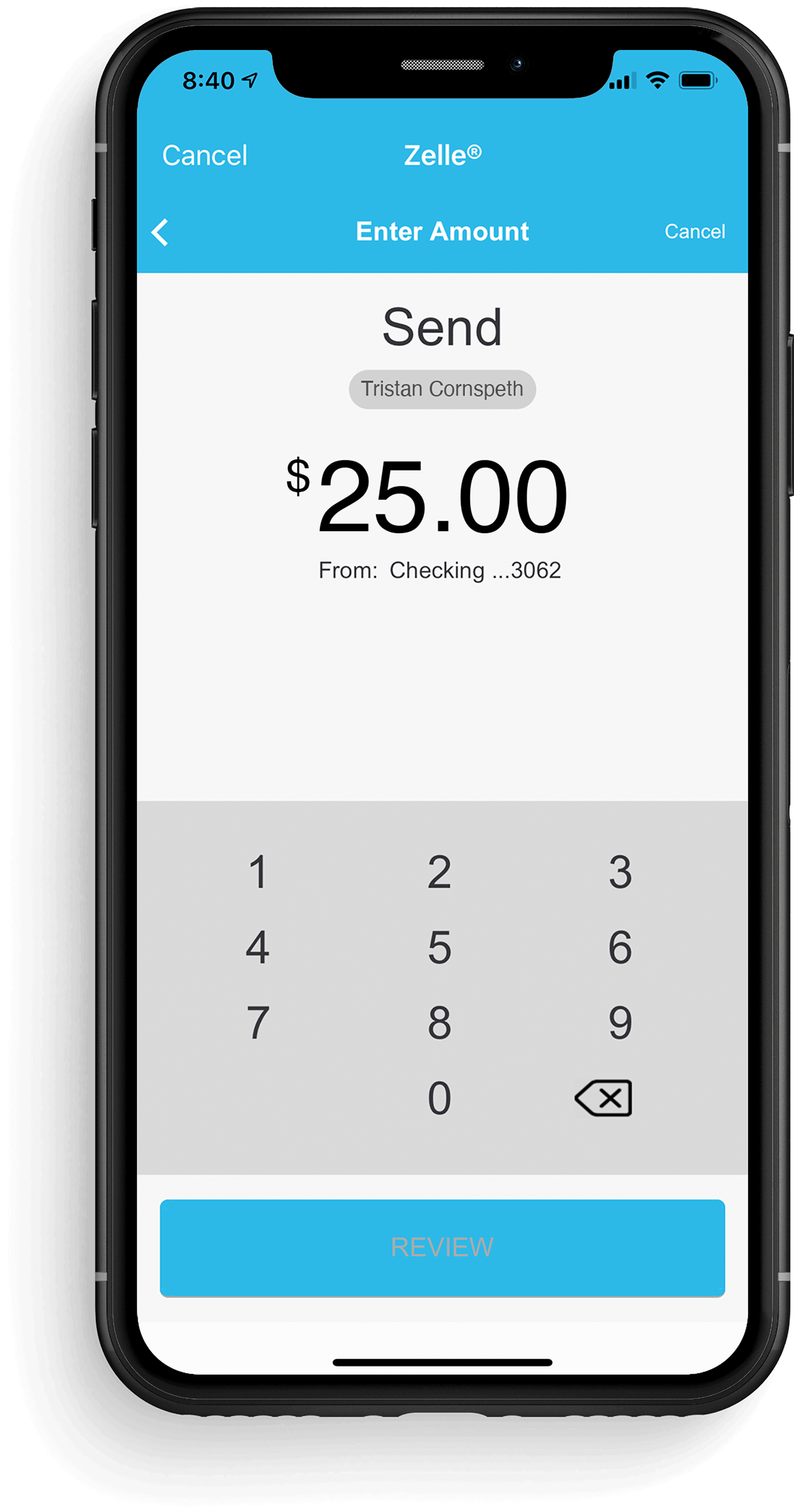794x1512 pixels.
Task: Enter digit 2 on the keypad
Action: click(440, 872)
